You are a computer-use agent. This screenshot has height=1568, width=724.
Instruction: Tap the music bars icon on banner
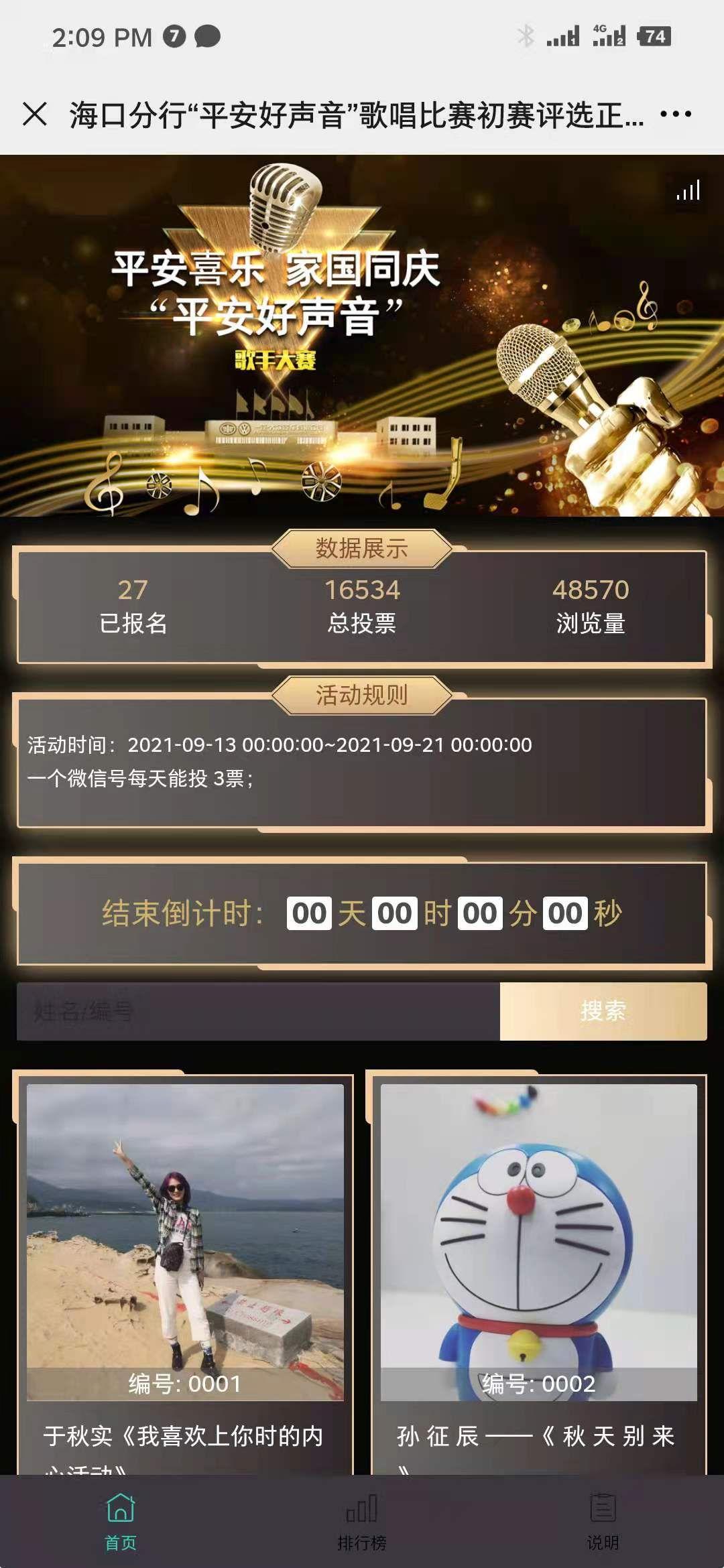tap(688, 191)
